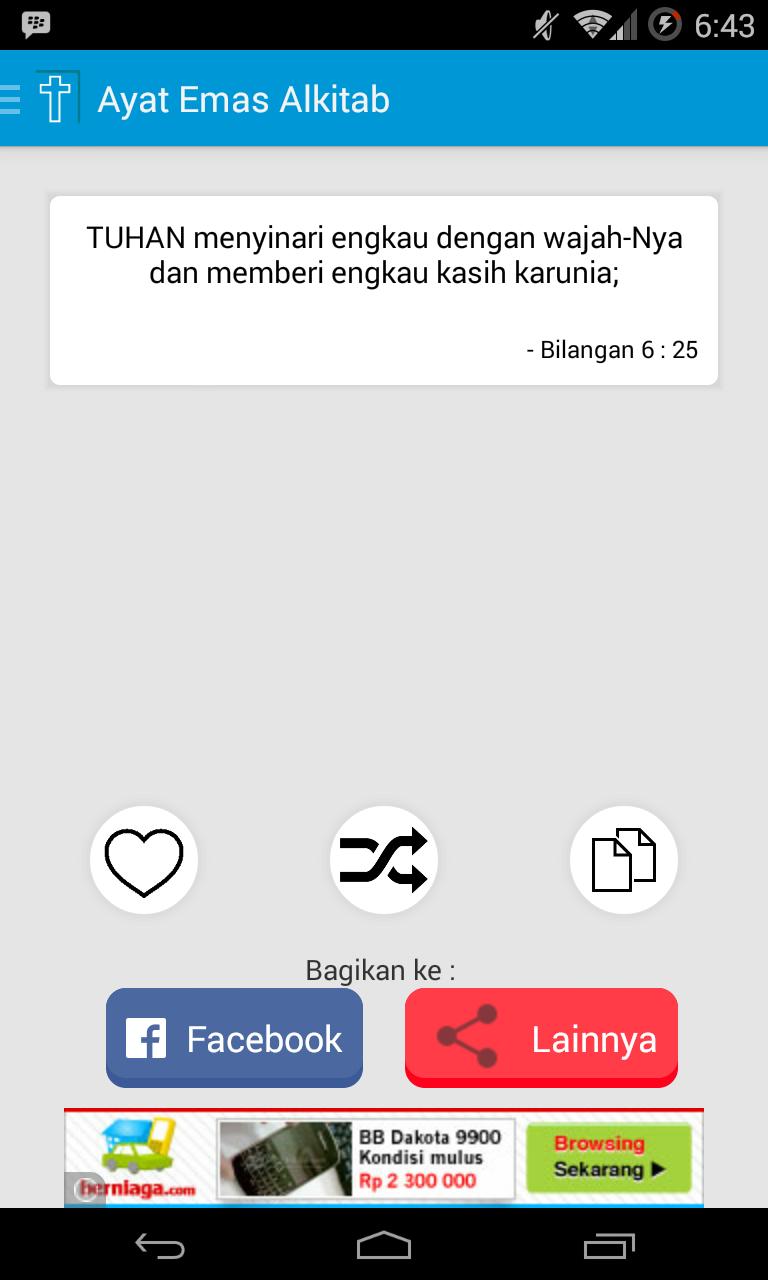This screenshot has width=768, height=1280.
Task: Go to the home screen
Action: (384, 1245)
